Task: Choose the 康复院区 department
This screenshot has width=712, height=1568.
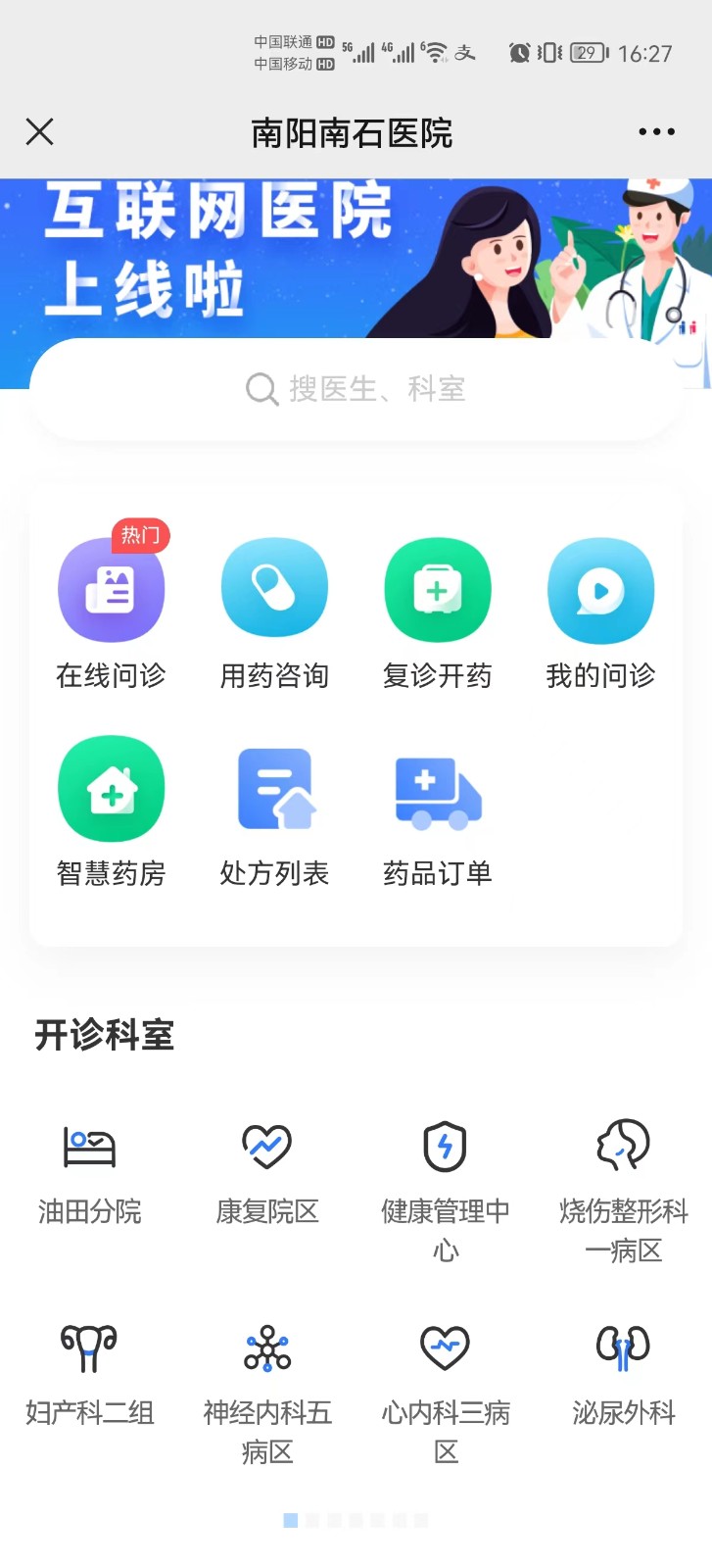Action: pyautogui.click(x=267, y=1171)
